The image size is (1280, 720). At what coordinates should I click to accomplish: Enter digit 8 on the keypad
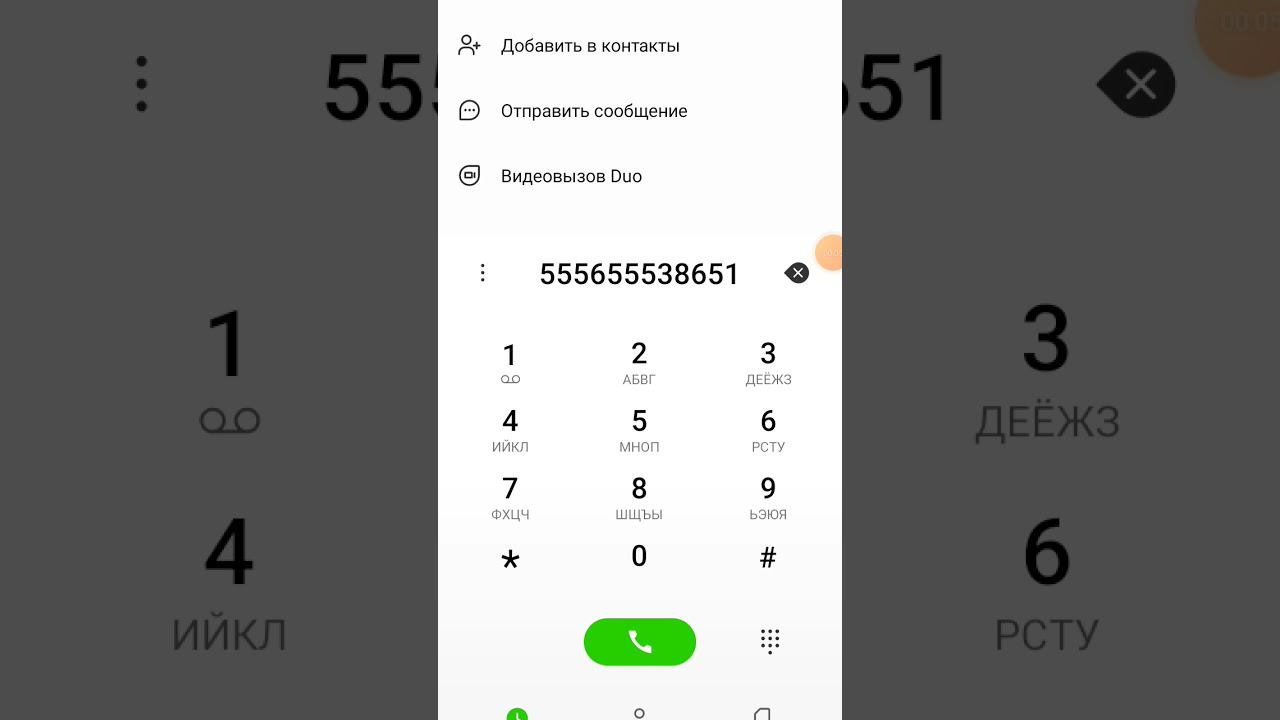(639, 497)
